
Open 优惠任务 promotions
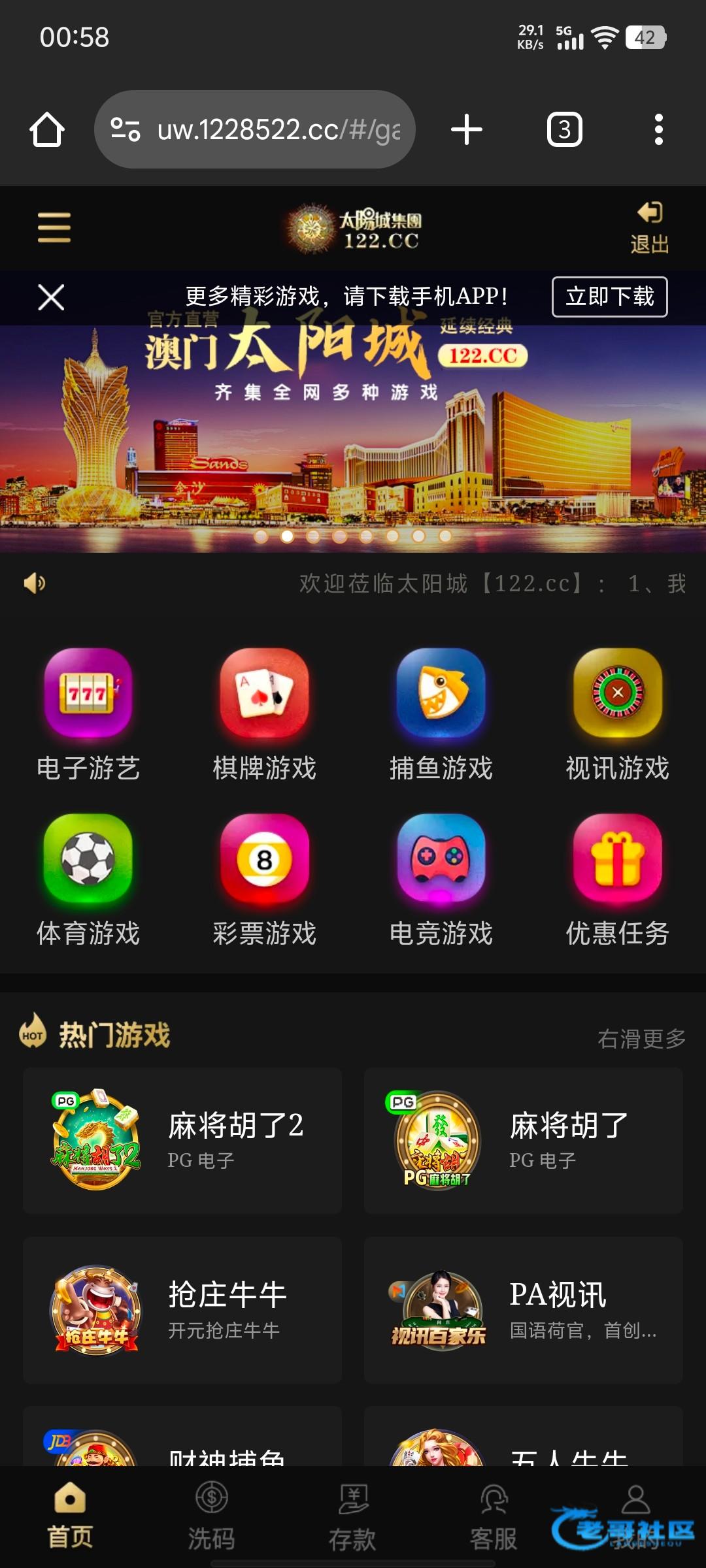(618, 881)
